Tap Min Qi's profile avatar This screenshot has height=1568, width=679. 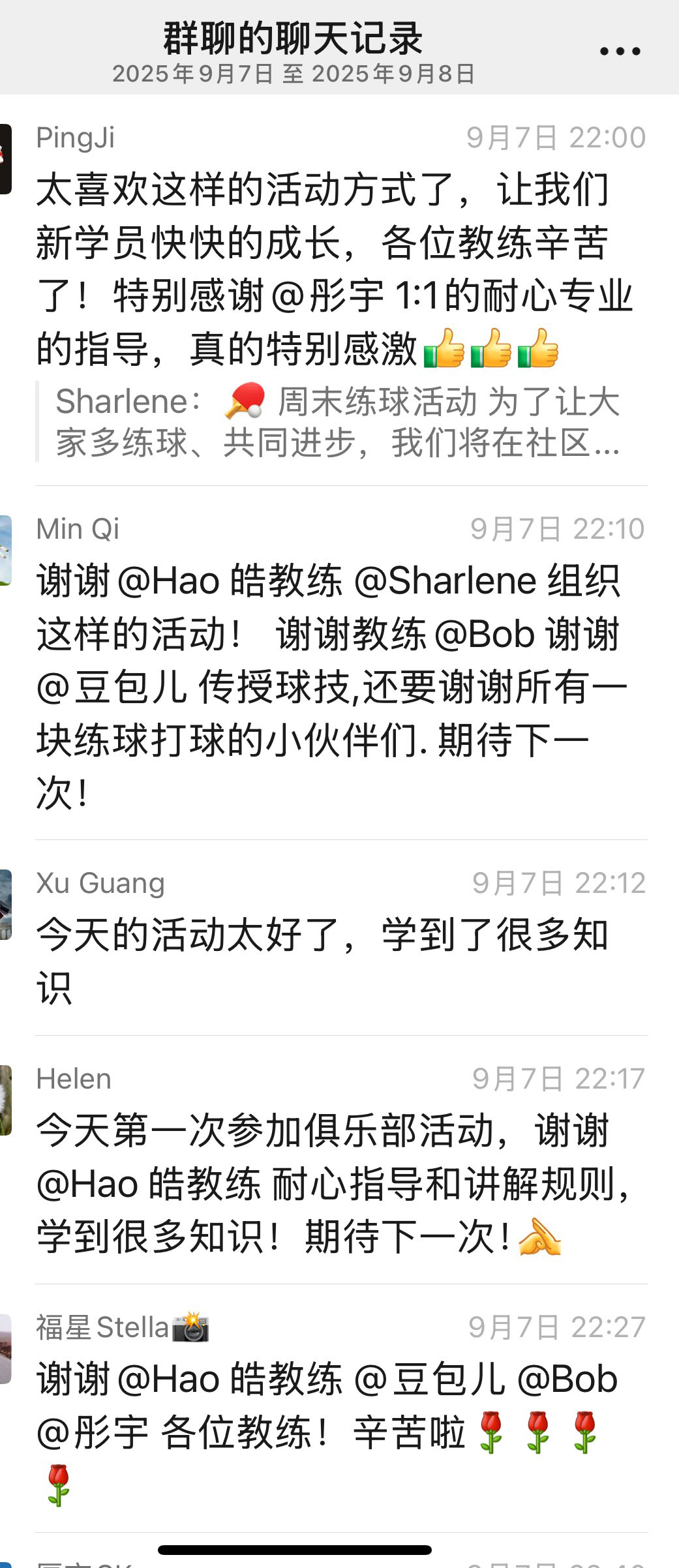5,550
